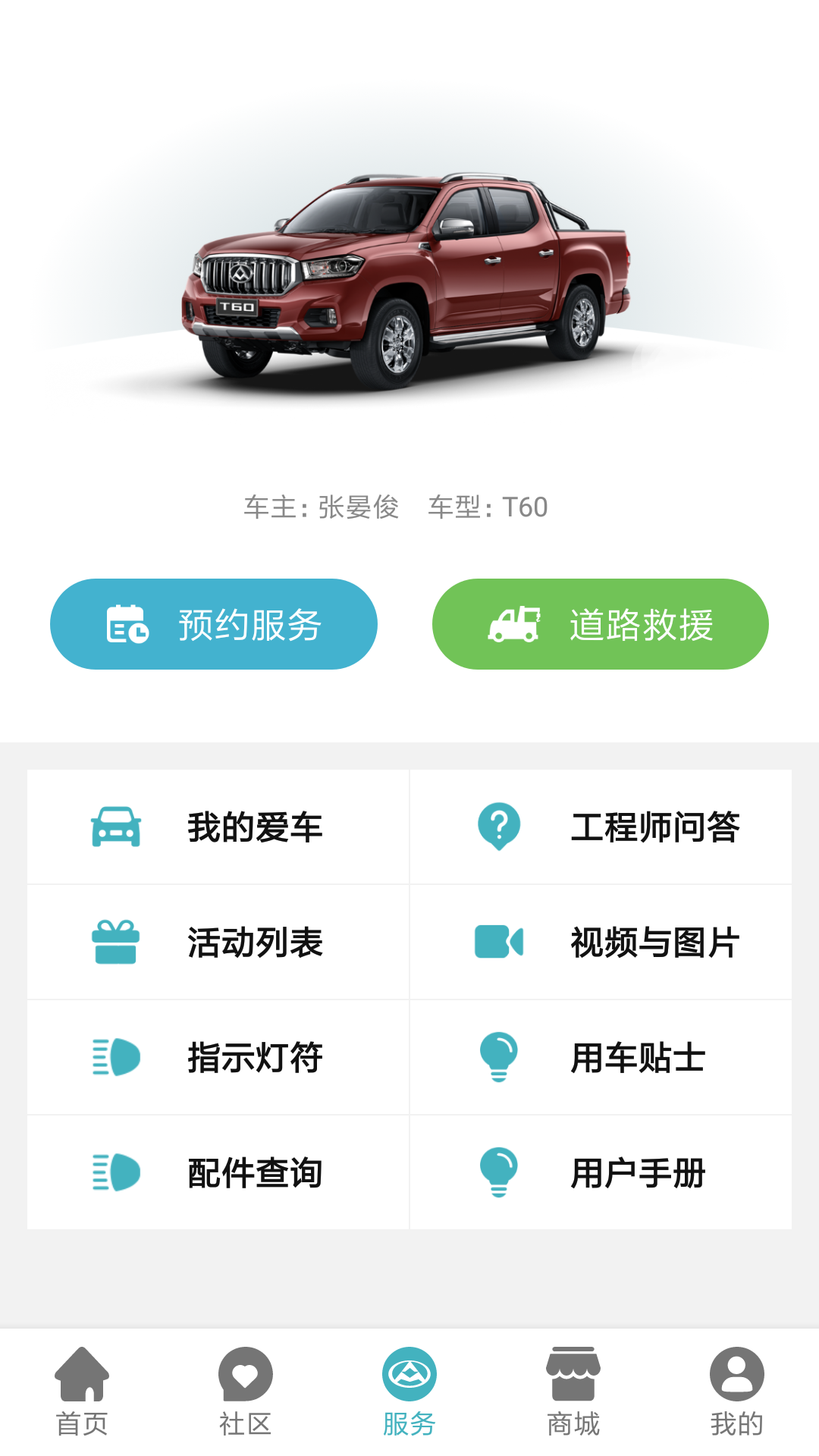Open the 我的爱车 service entry

(217, 827)
